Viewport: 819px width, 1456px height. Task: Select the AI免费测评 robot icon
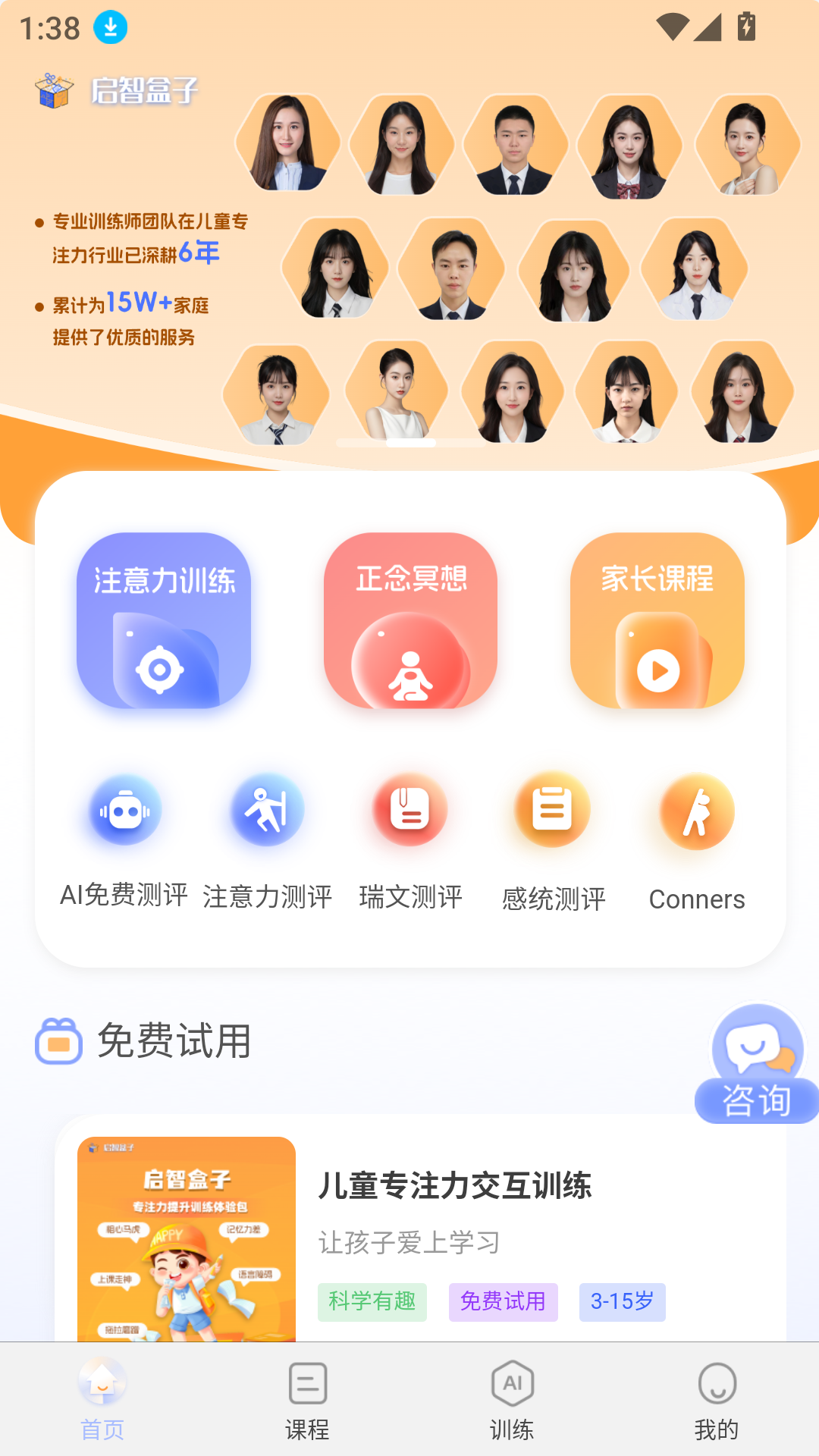click(124, 809)
